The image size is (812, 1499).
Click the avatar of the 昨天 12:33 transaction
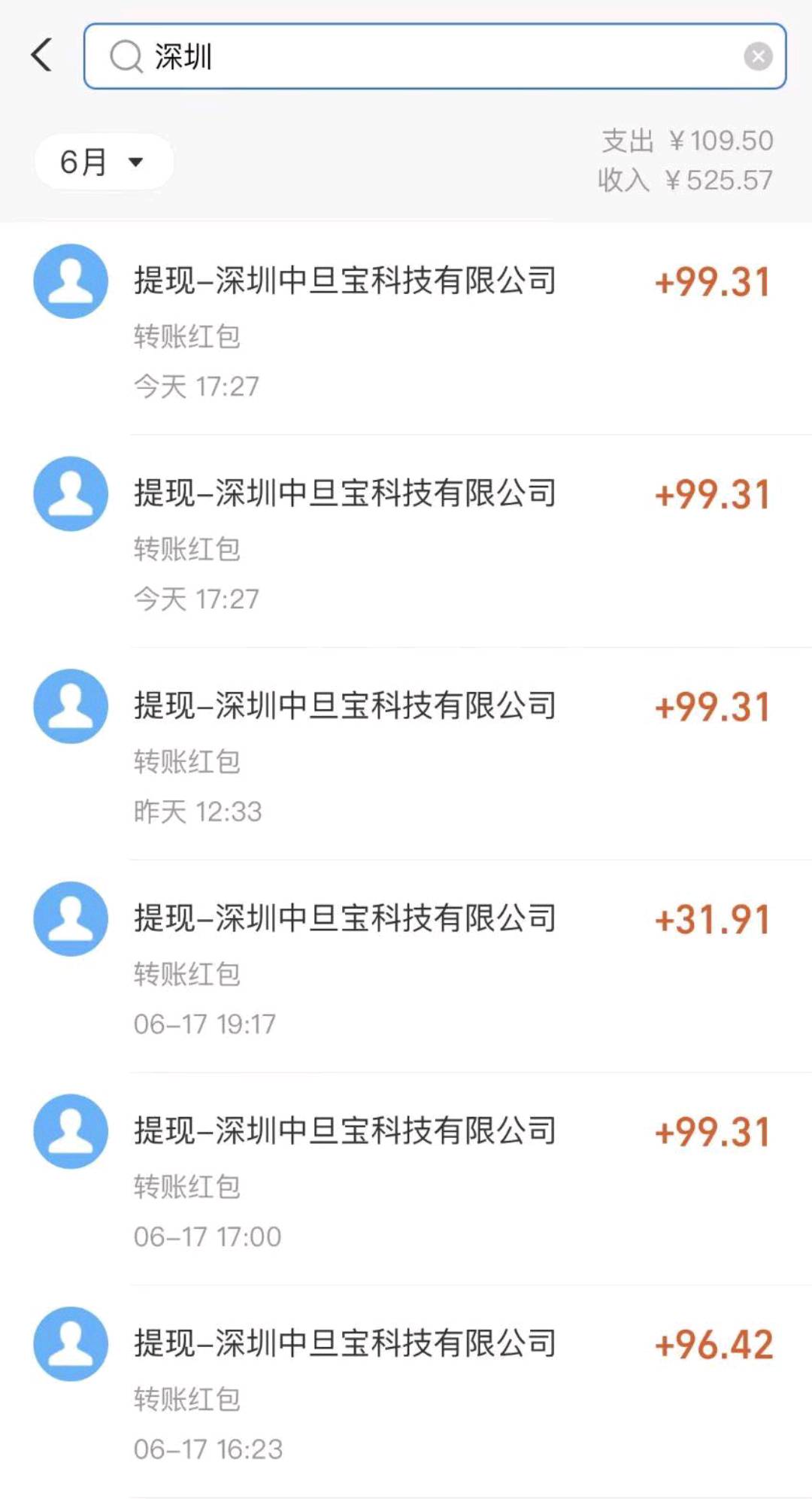[x=71, y=707]
